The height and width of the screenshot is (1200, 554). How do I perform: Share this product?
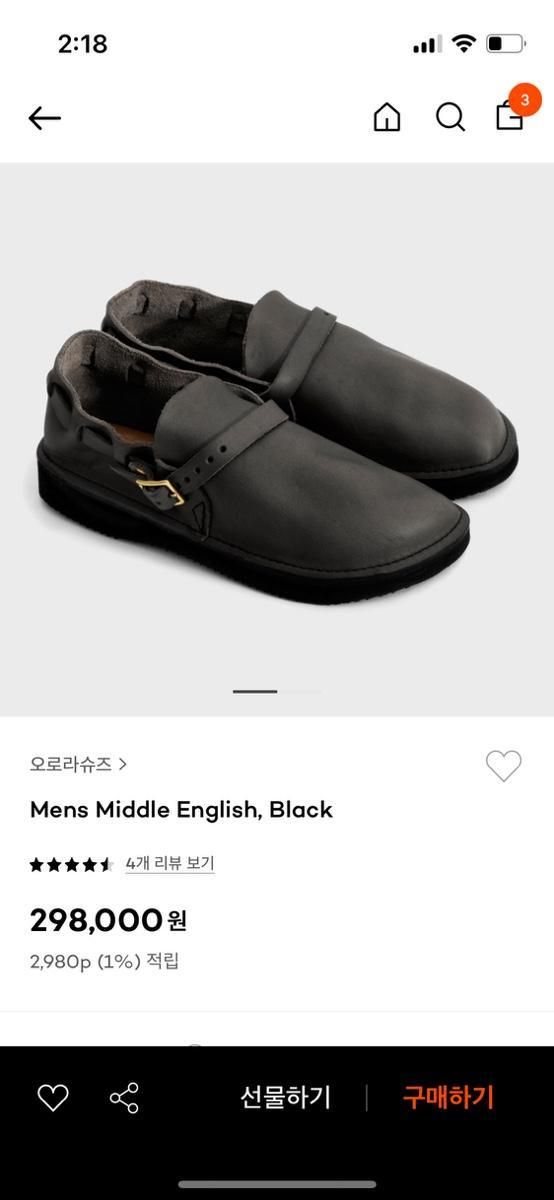pos(124,1098)
